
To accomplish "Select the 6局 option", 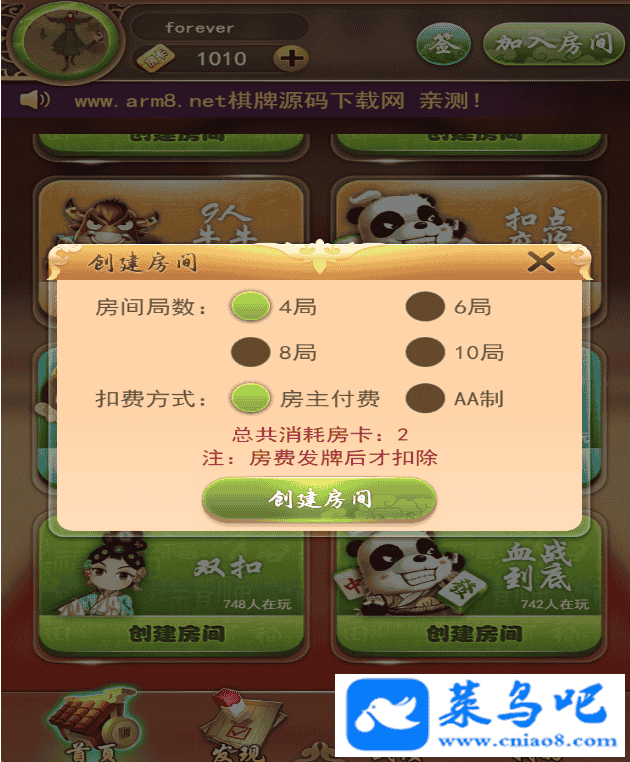I will click(425, 307).
